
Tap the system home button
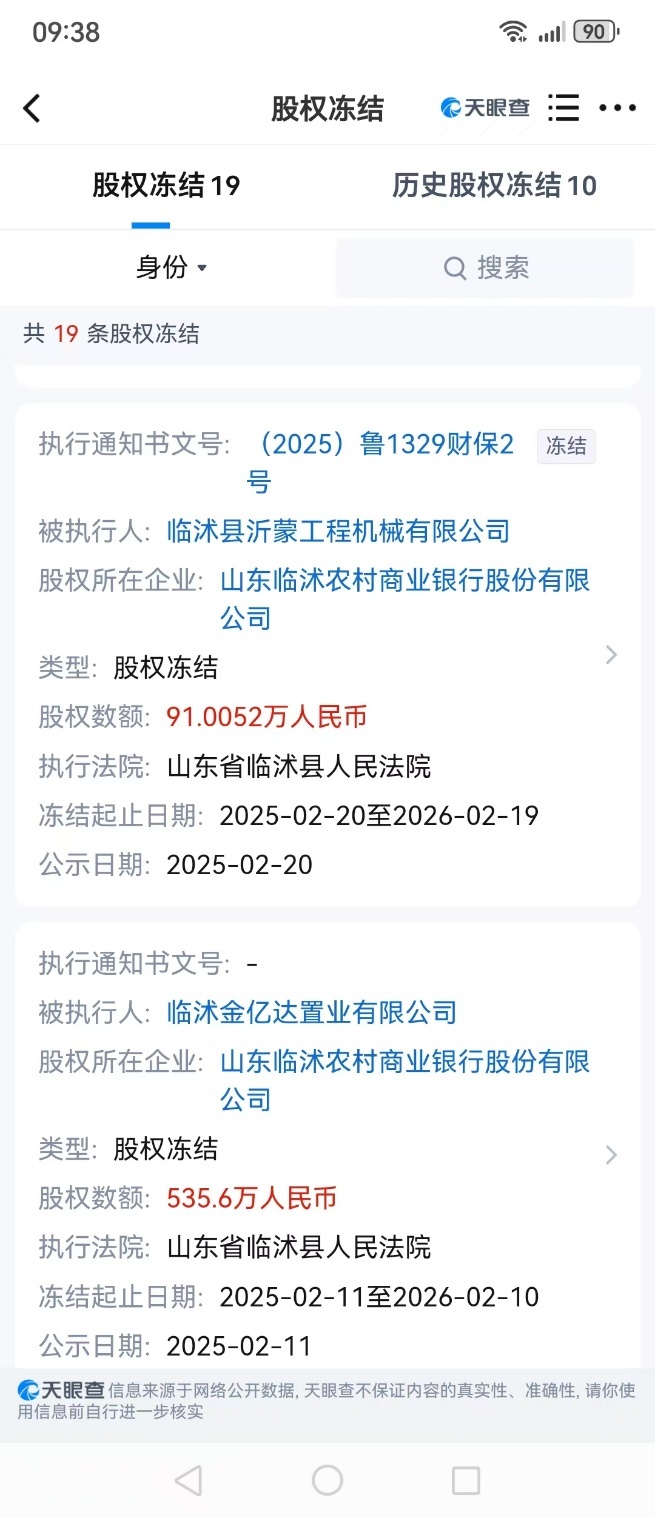pos(327,1481)
